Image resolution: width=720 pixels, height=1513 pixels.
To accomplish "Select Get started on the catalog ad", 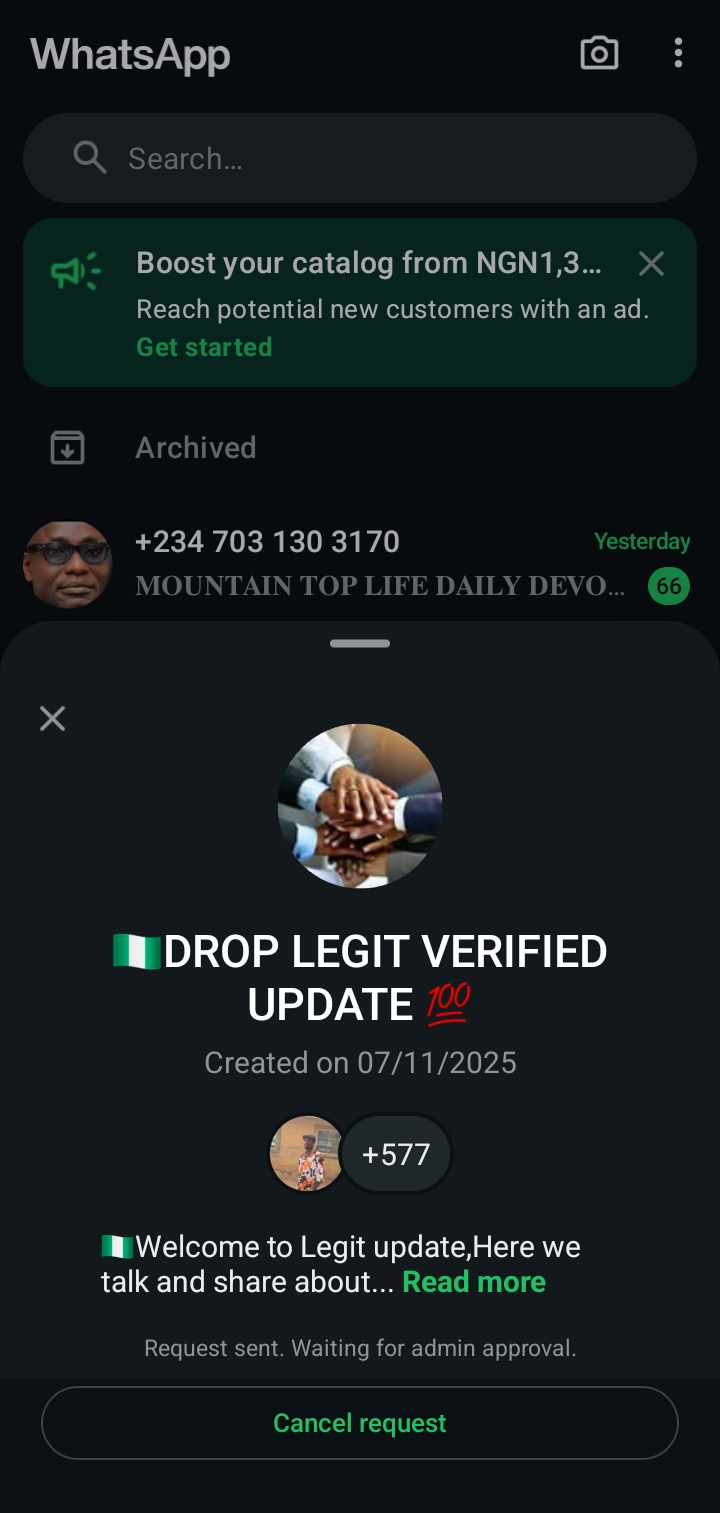I will click(x=204, y=347).
